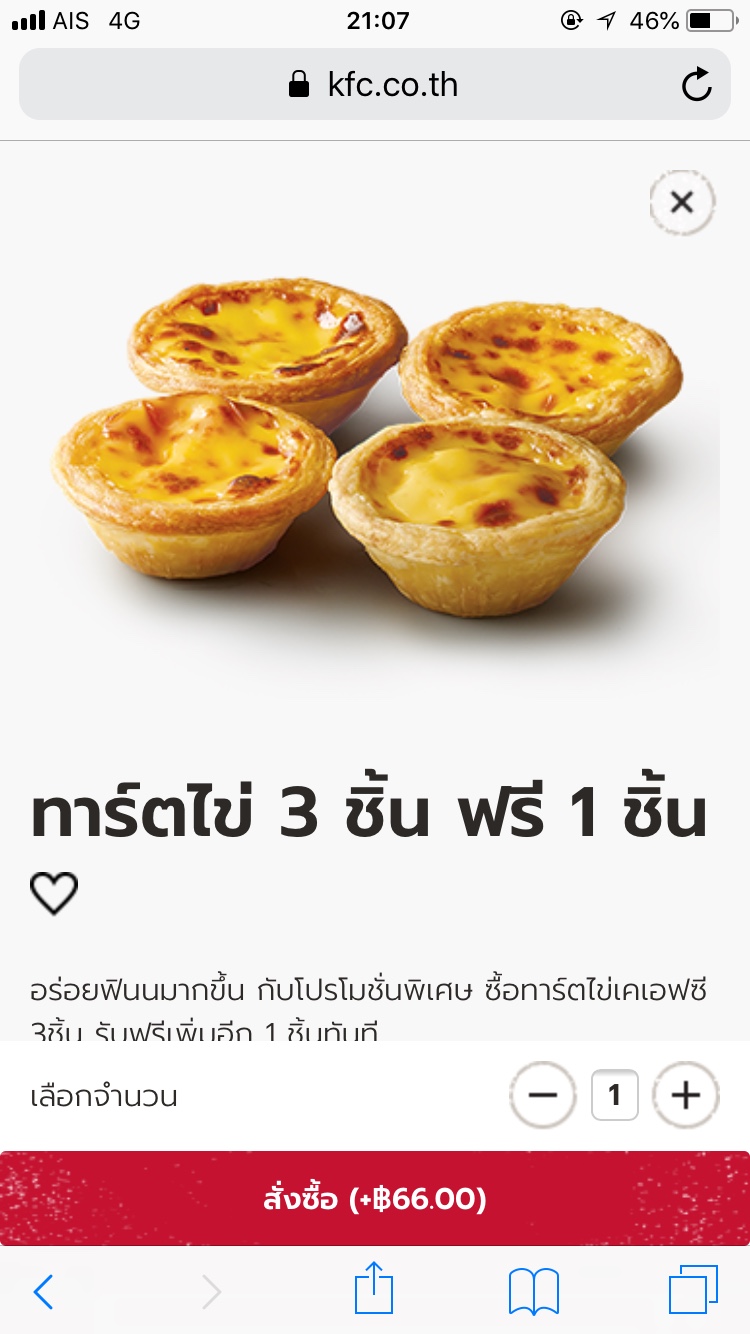Show open Safari tabs
Viewport: 750px width, 1334px height.
(x=693, y=1290)
